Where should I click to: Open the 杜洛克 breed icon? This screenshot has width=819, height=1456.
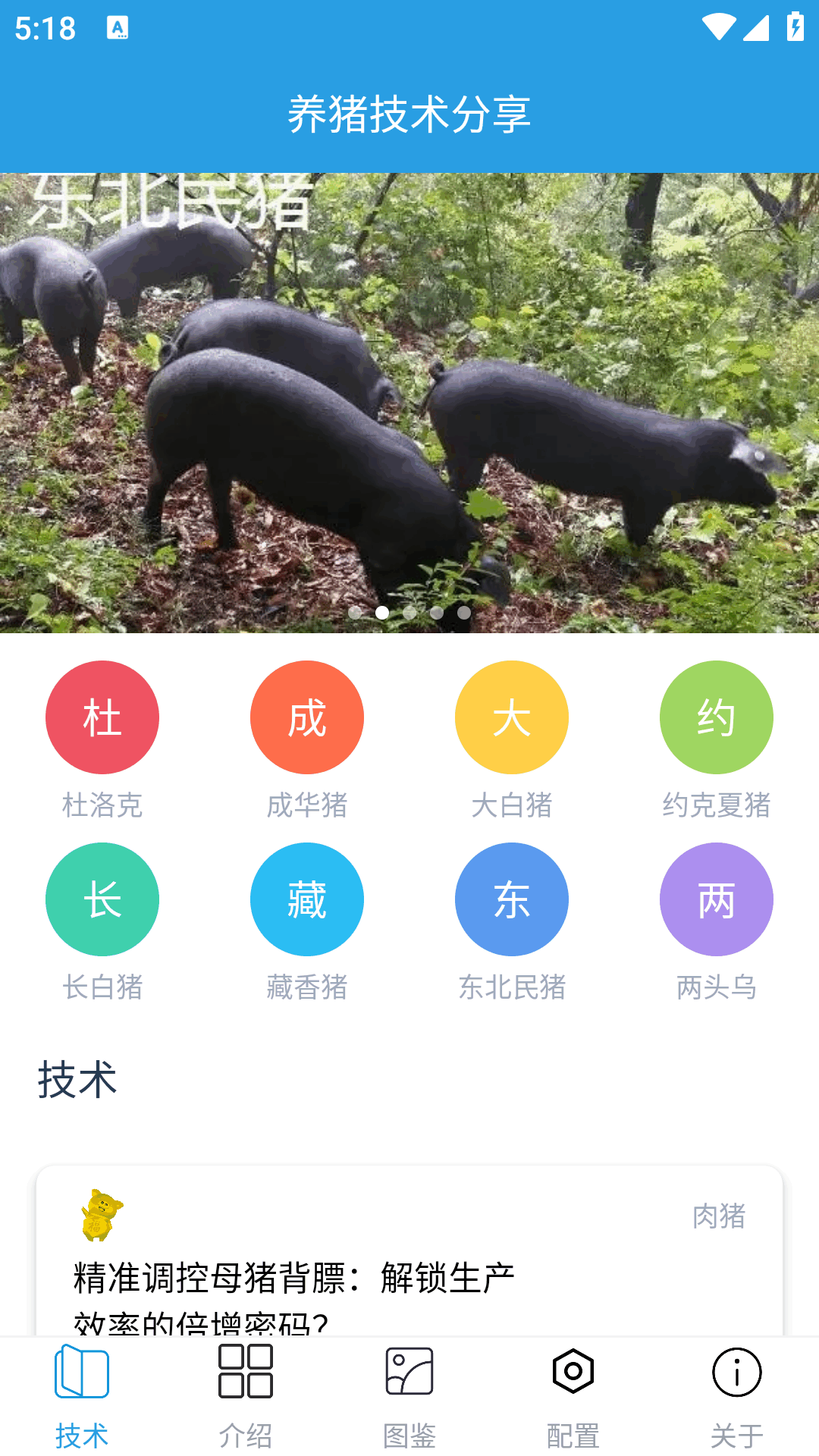(102, 717)
